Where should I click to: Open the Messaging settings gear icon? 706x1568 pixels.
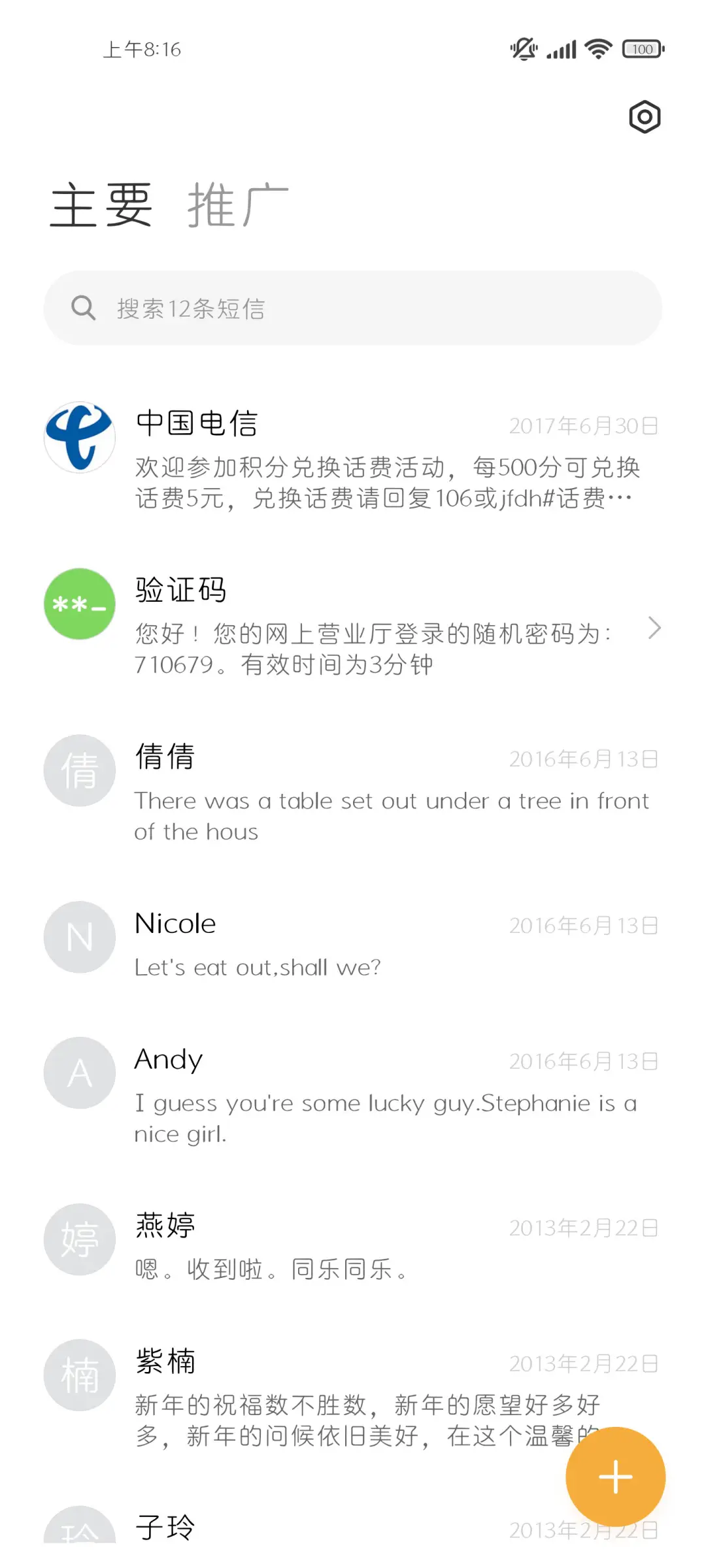[644, 116]
